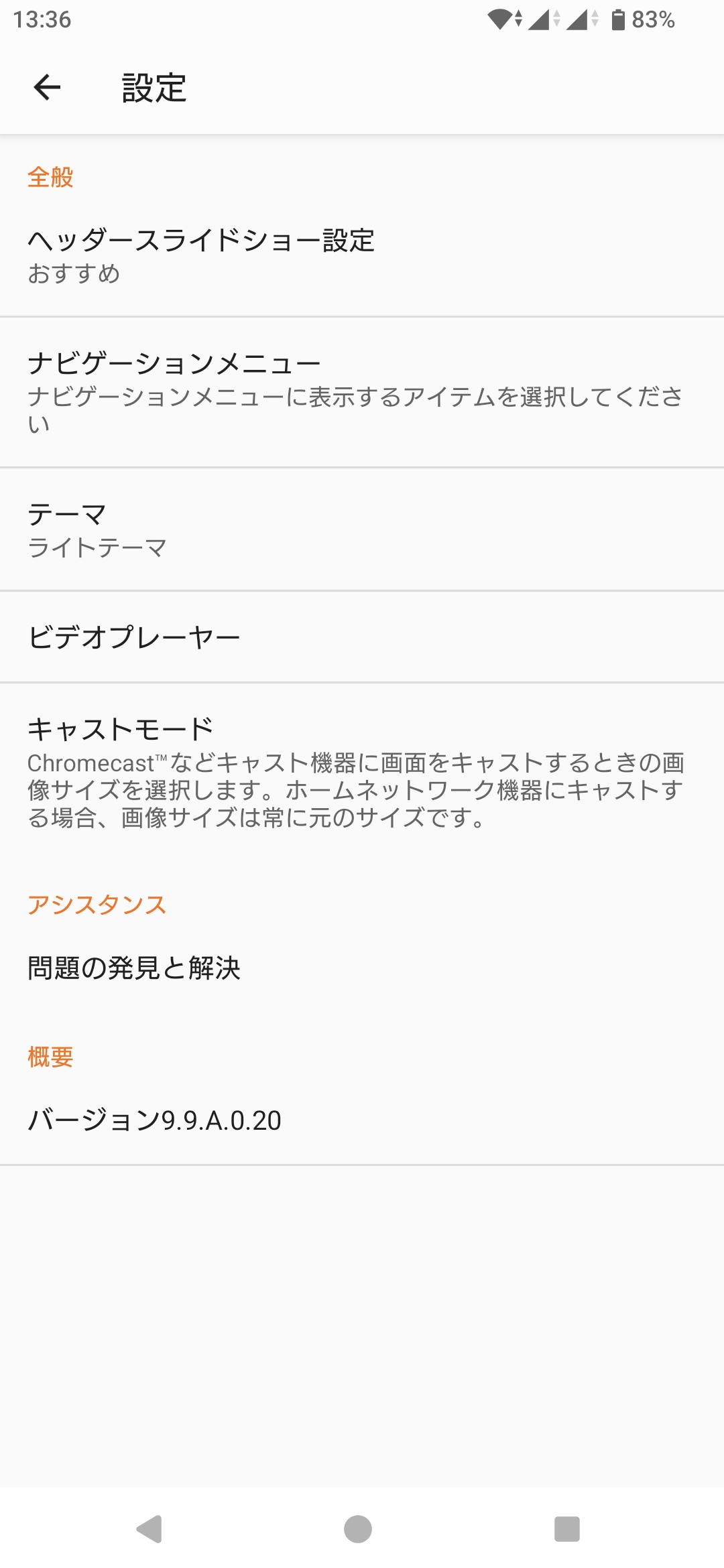This screenshot has width=724, height=1568.
Task: Change the テーマ setting
Action: [x=362, y=529]
